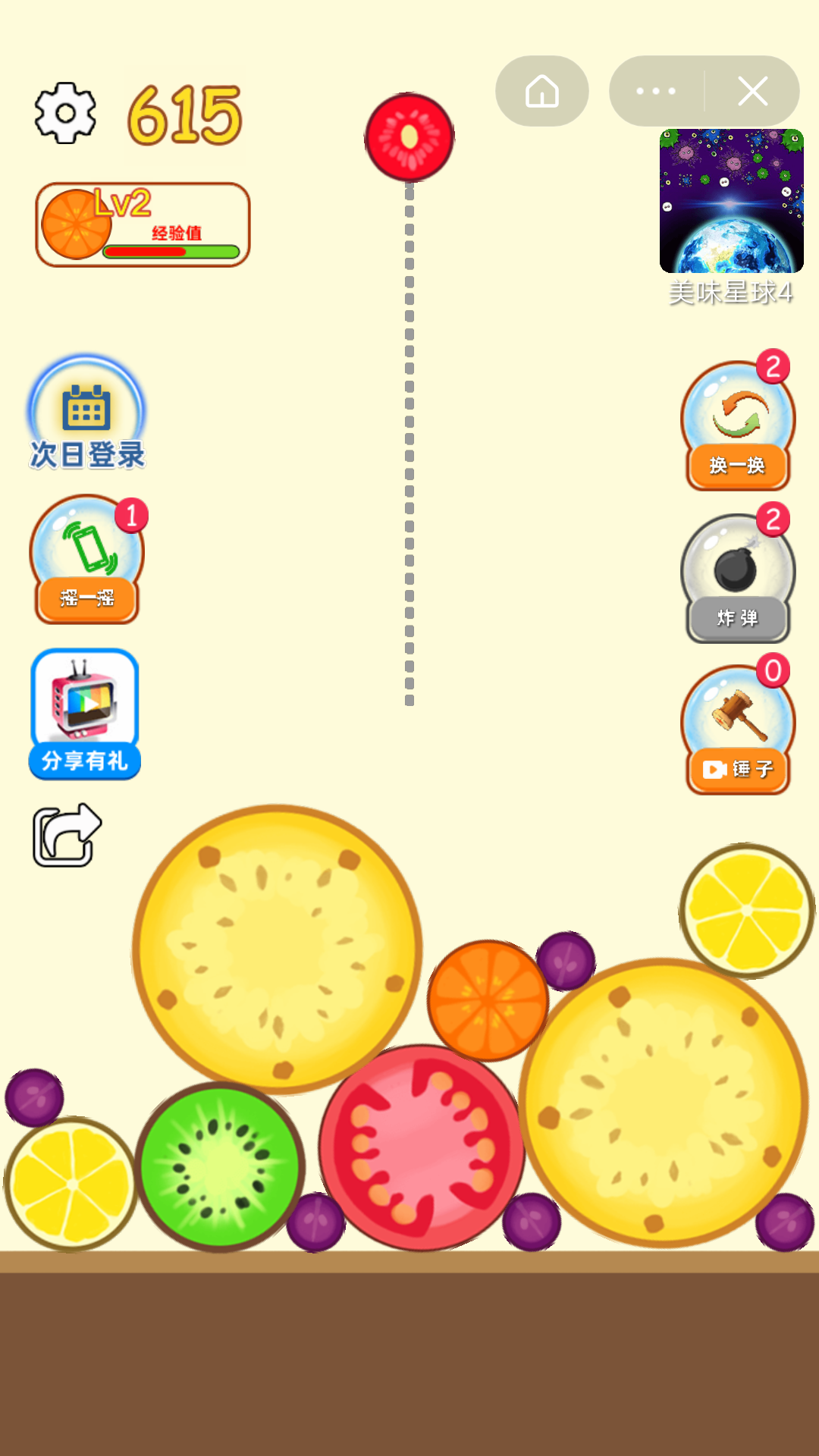819x1456 pixels.
Task: Tap the share arrow icon
Action: coord(67,835)
